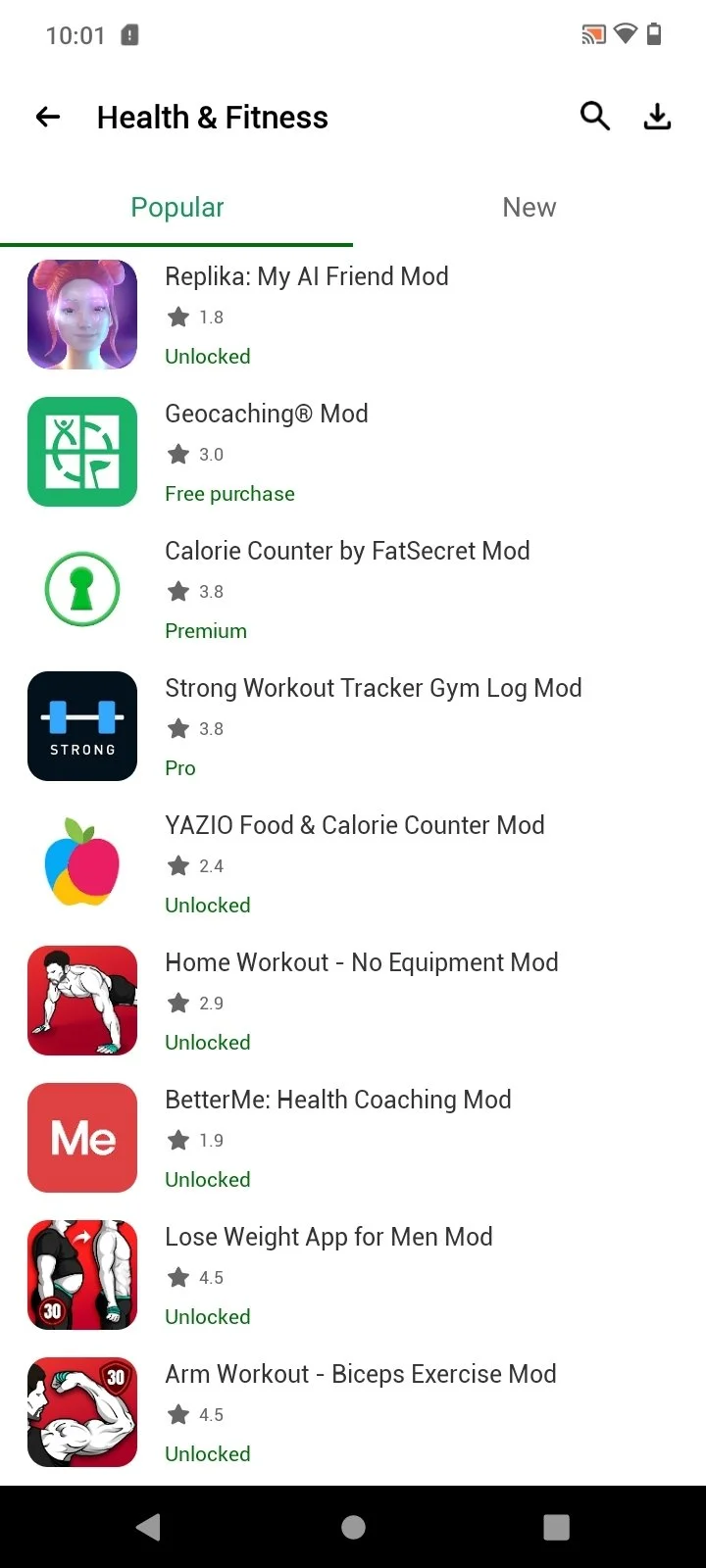The width and height of the screenshot is (706, 1568).
Task: Open Lose Weight App for Men Mod
Action: click(328, 1237)
